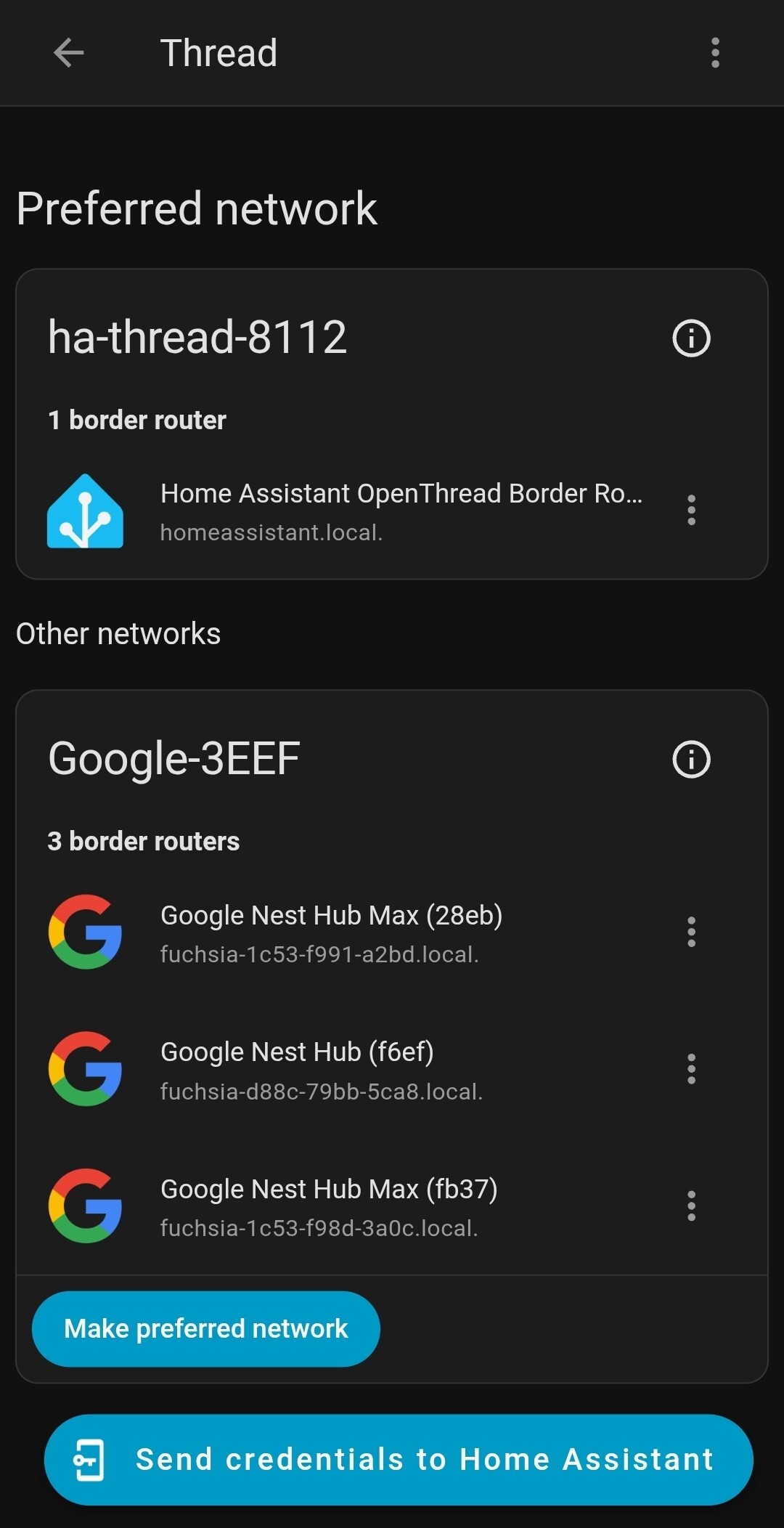Open options for Google Nest Hub Max (fb37)
784x1528 pixels.
[691, 1206]
